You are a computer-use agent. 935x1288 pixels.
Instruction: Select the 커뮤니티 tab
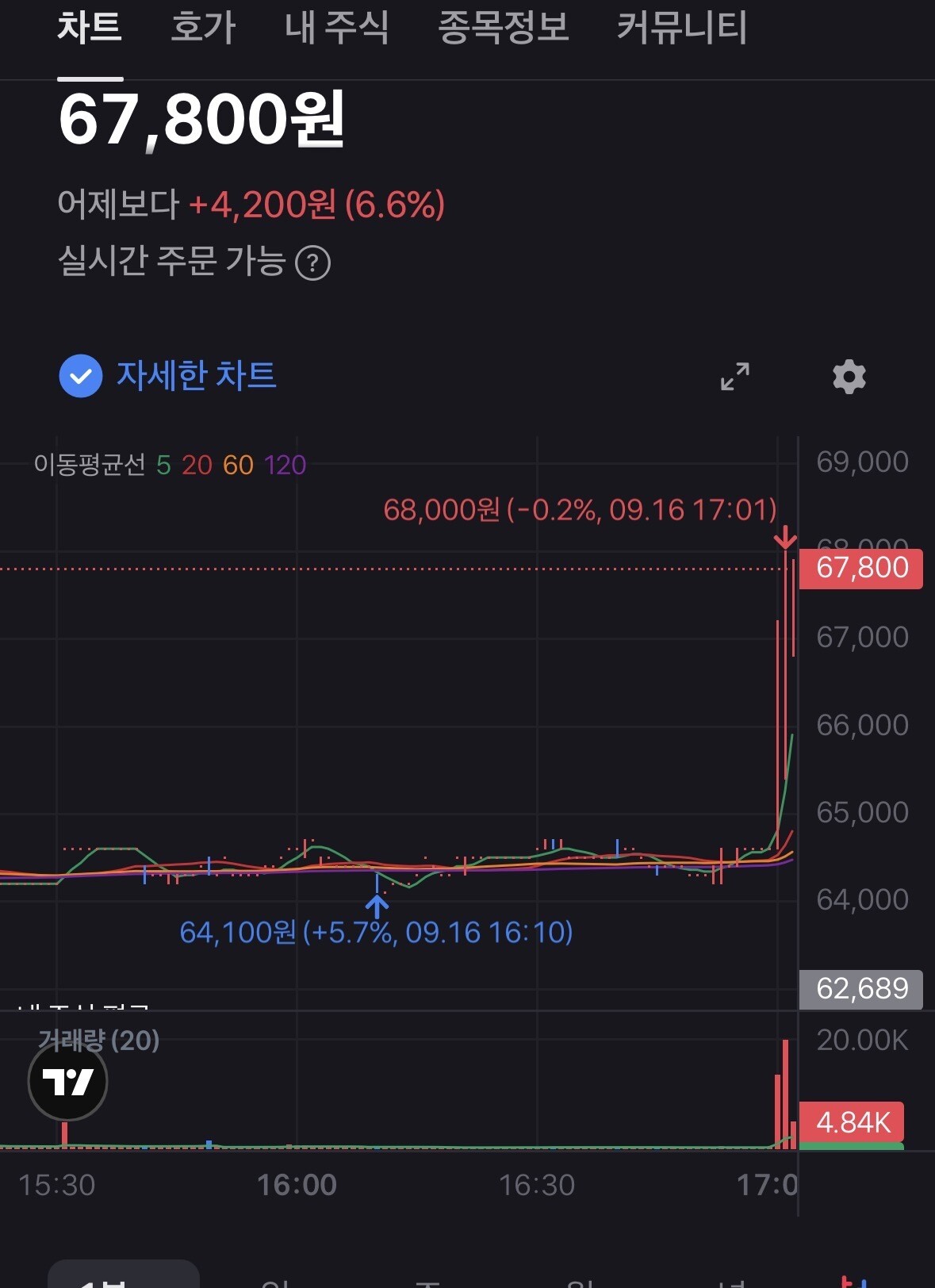(682, 27)
